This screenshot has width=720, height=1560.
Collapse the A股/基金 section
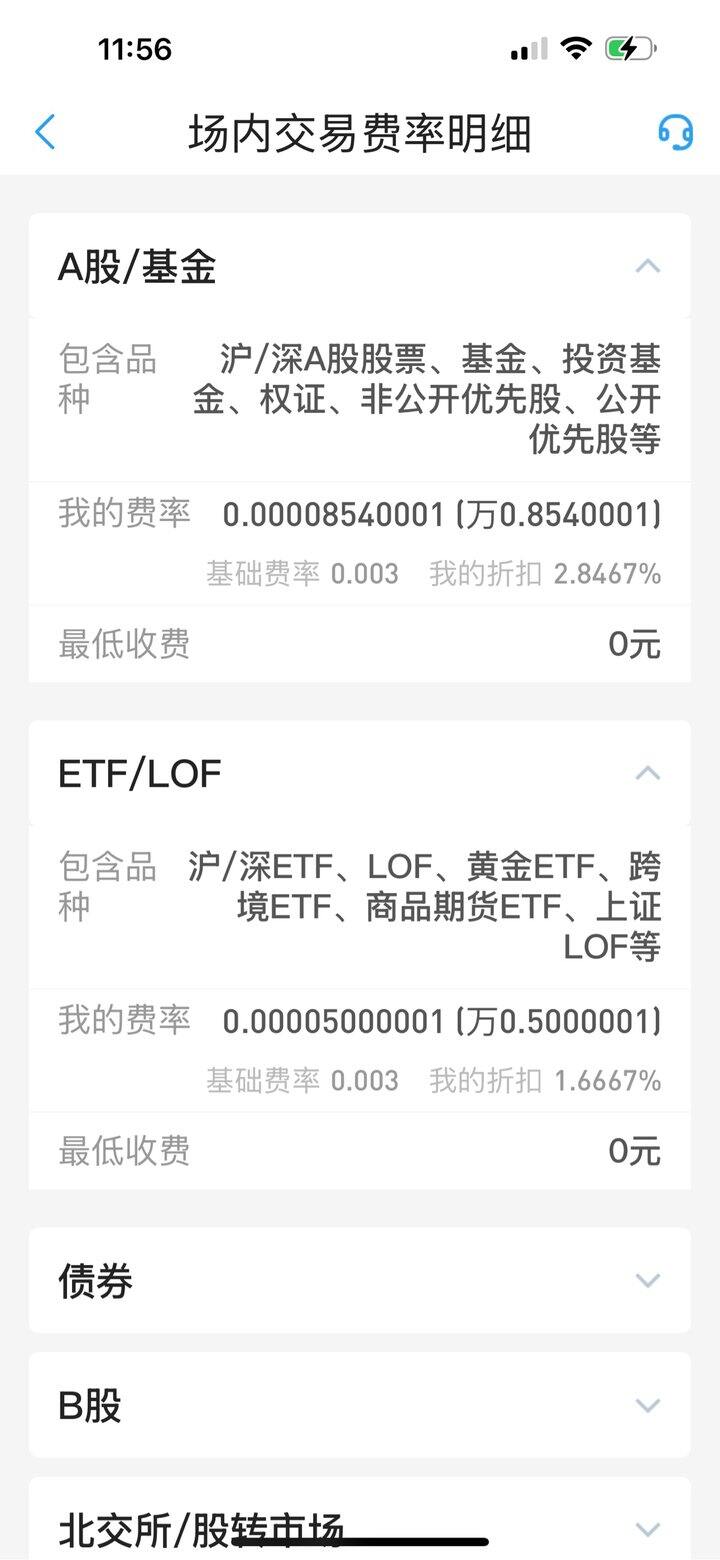[x=649, y=266]
